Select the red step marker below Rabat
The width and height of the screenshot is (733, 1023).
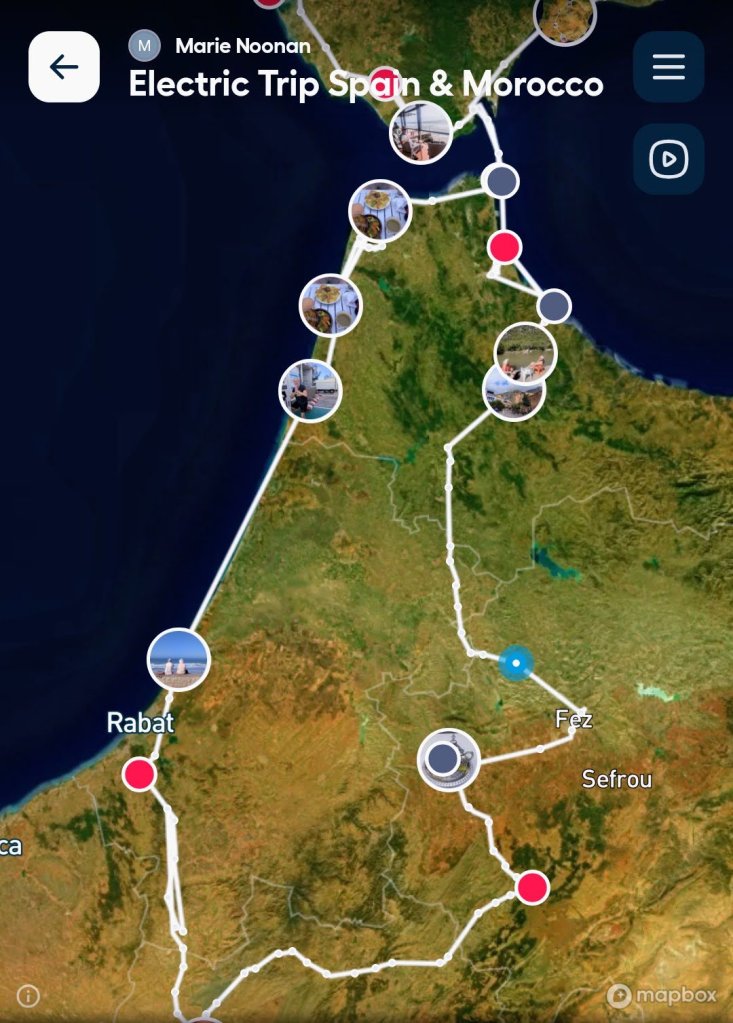tap(139, 773)
